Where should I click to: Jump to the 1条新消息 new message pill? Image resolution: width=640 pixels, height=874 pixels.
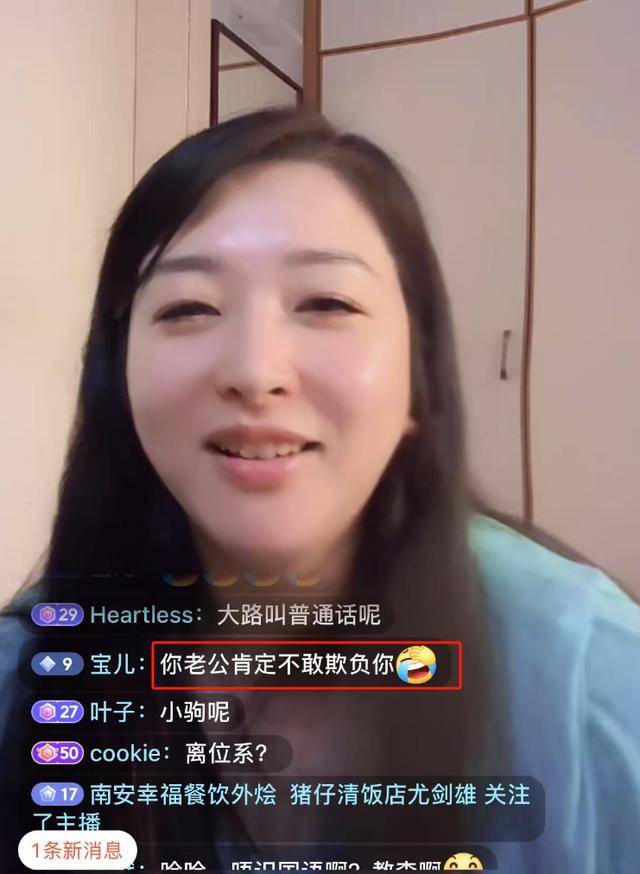78,851
